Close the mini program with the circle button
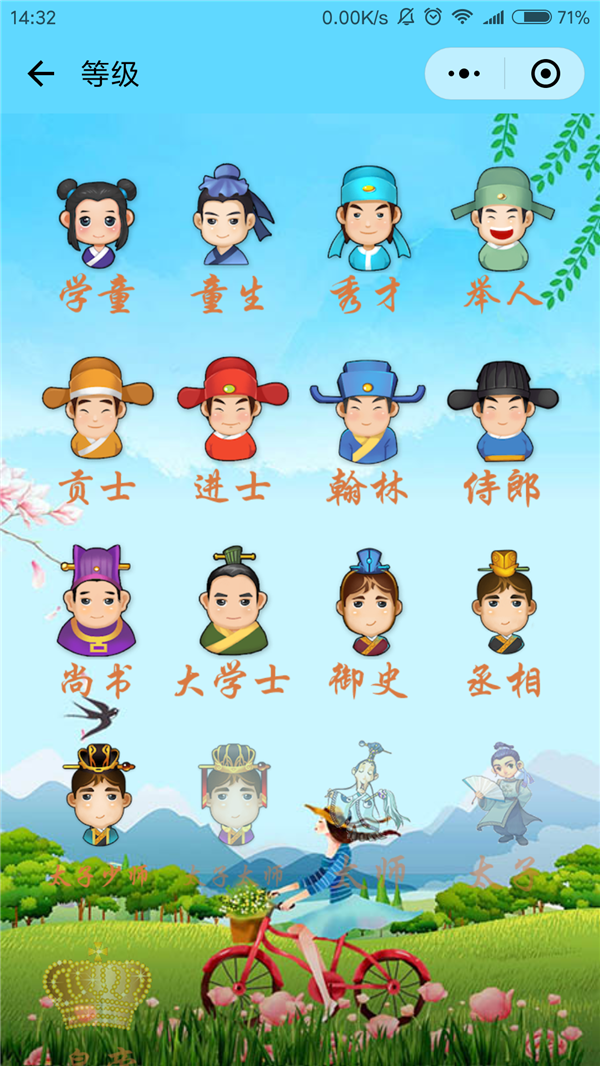 (545, 74)
